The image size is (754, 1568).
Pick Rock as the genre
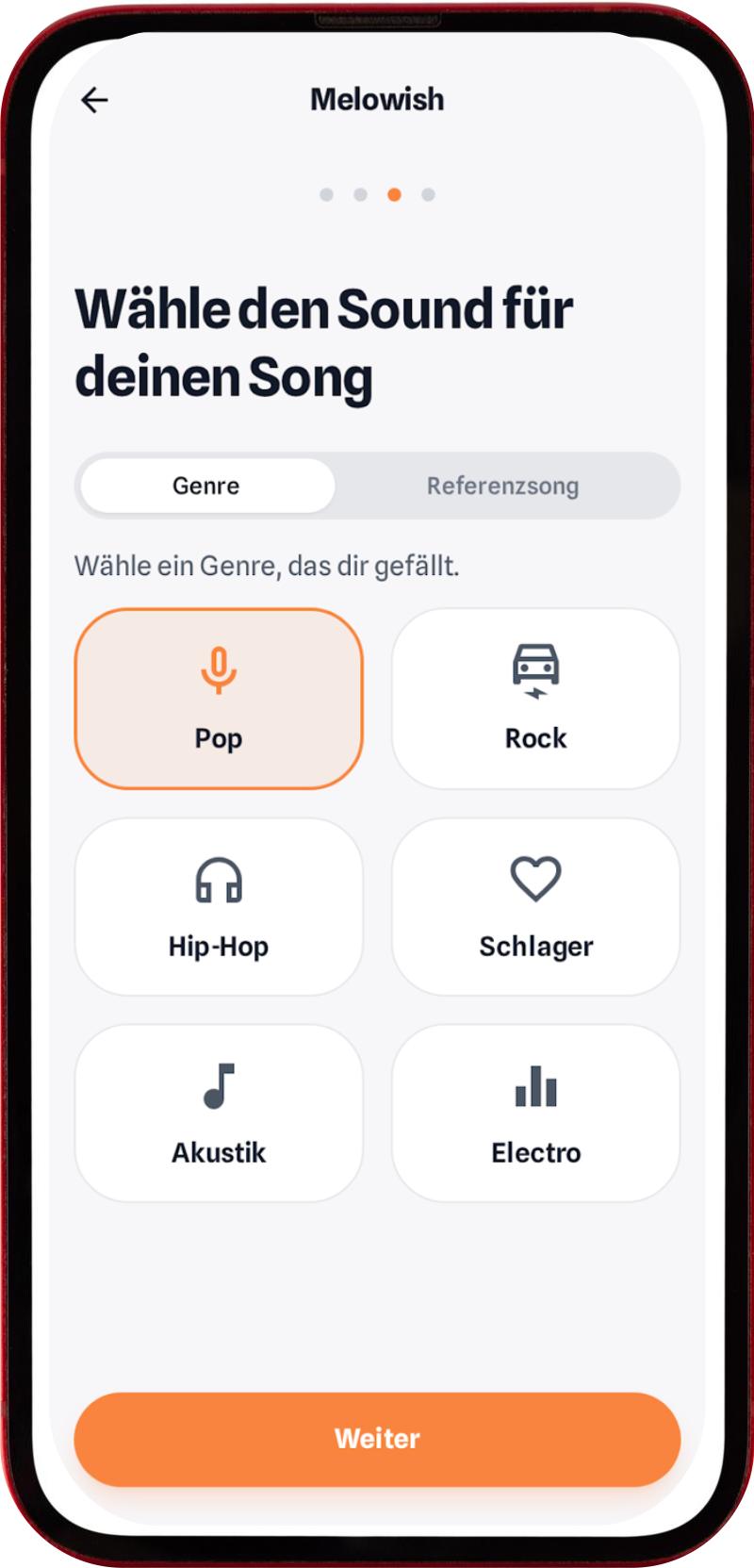click(535, 698)
